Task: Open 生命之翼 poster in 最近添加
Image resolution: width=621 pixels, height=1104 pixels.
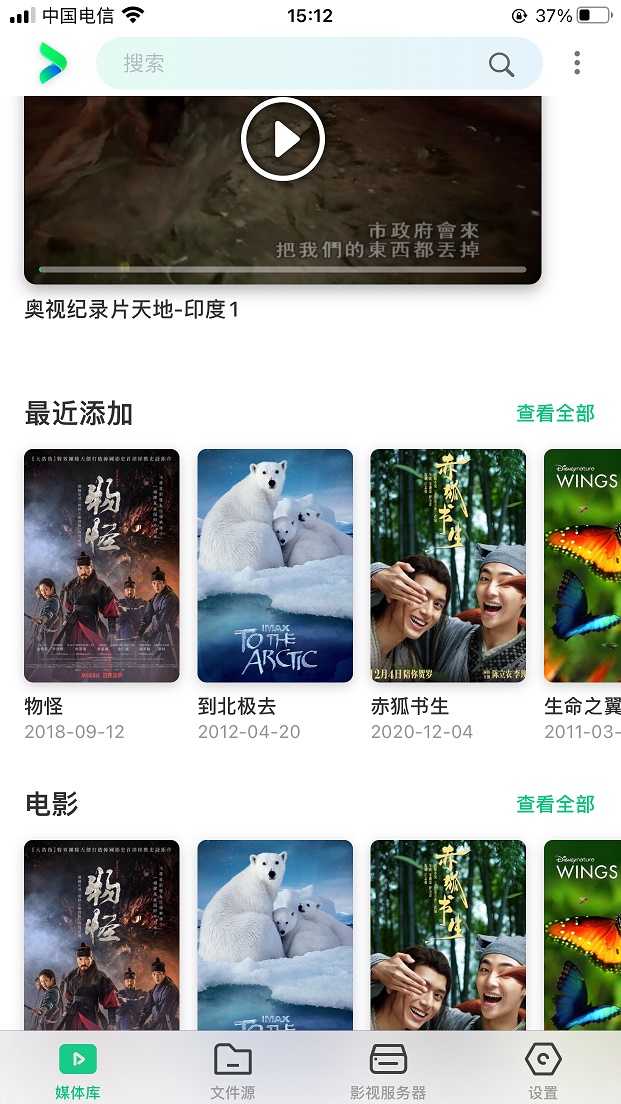Action: [x=583, y=566]
